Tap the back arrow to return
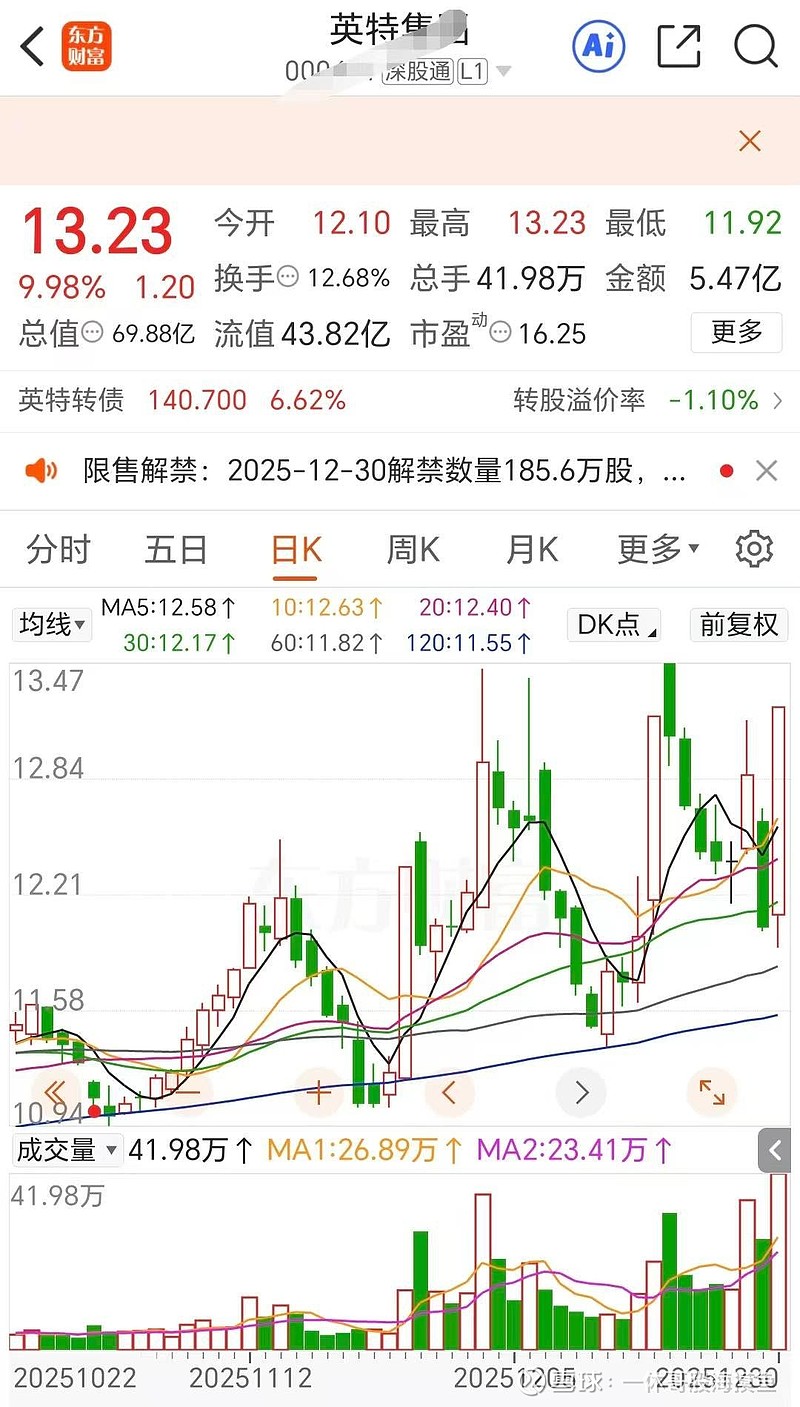Viewport: 800px width, 1407px height. [30, 47]
